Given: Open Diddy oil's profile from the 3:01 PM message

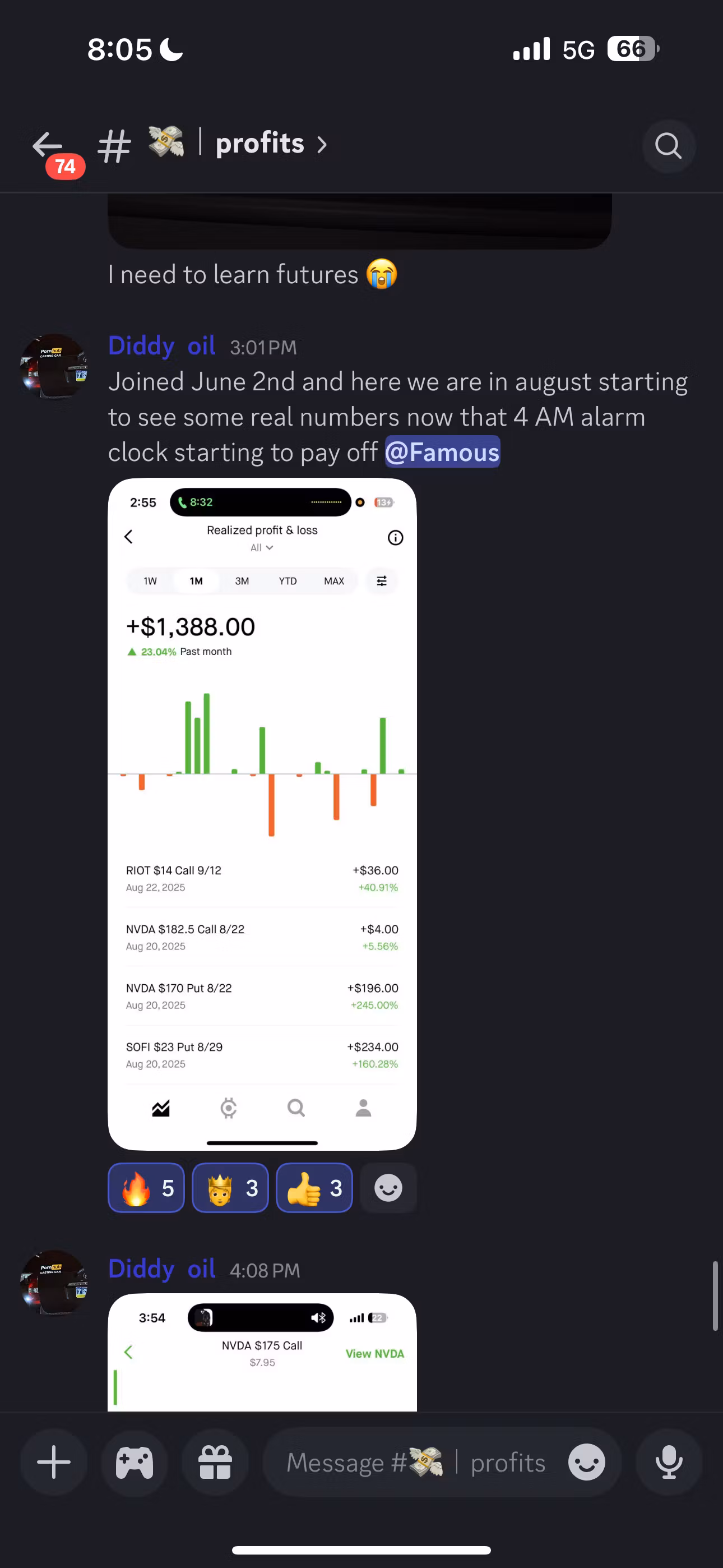Looking at the screenshot, I should click(54, 366).
